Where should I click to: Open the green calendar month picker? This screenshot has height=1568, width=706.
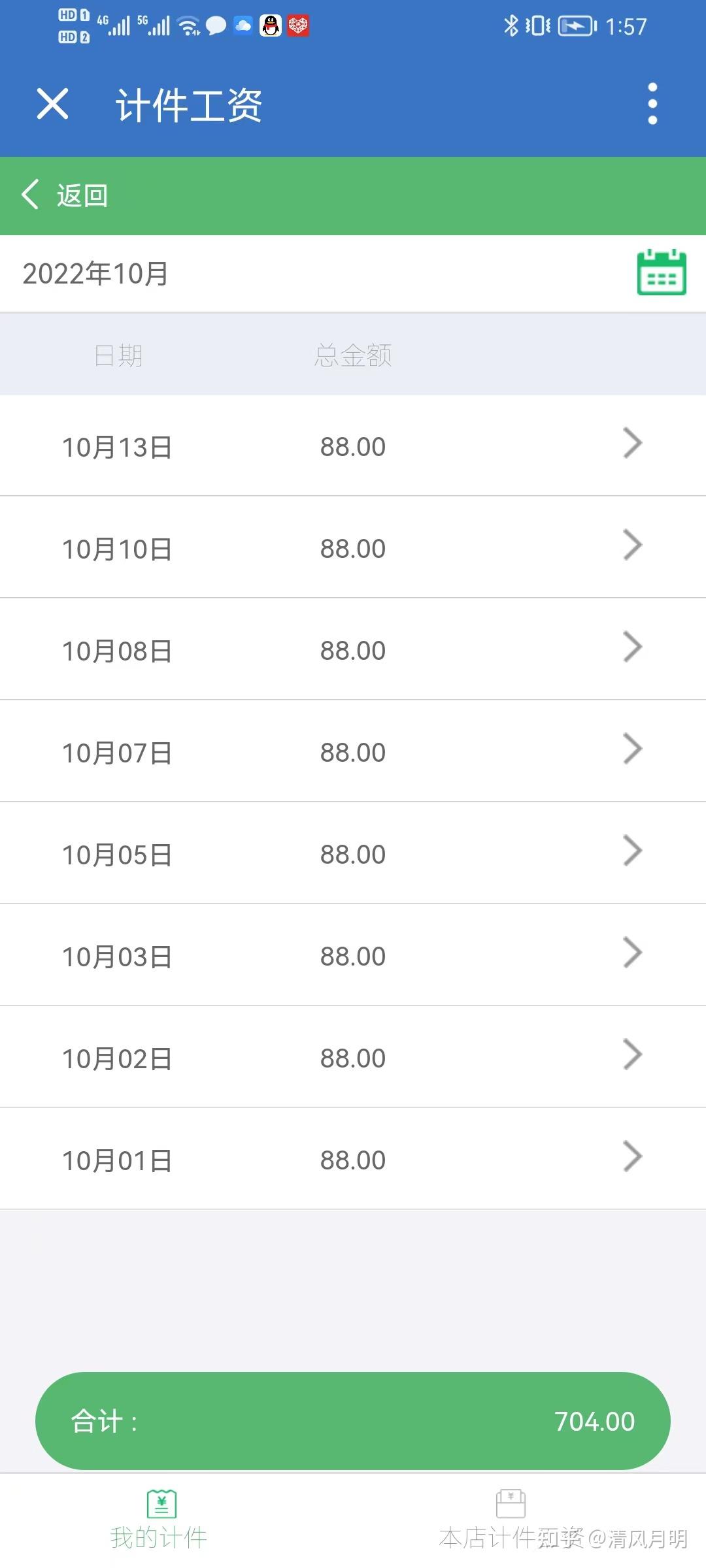click(x=662, y=272)
